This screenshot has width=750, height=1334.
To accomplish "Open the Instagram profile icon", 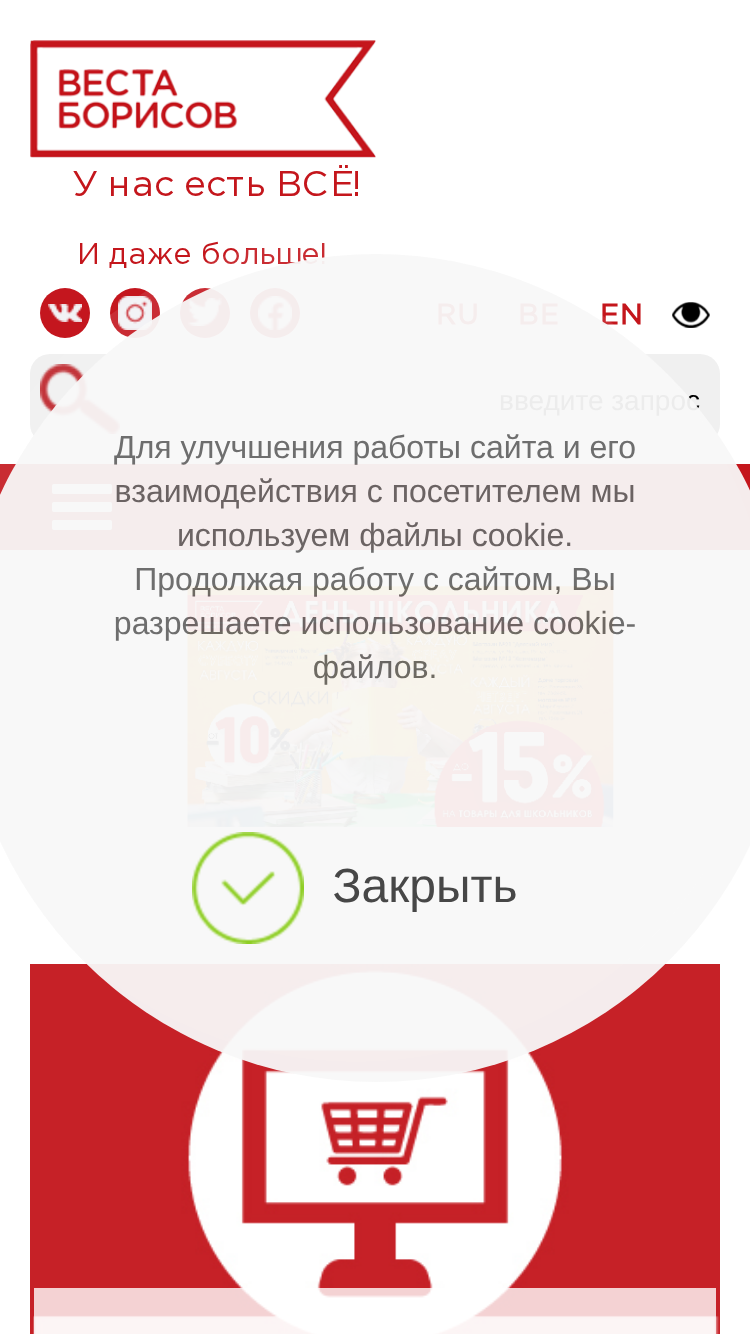I will 135,313.
